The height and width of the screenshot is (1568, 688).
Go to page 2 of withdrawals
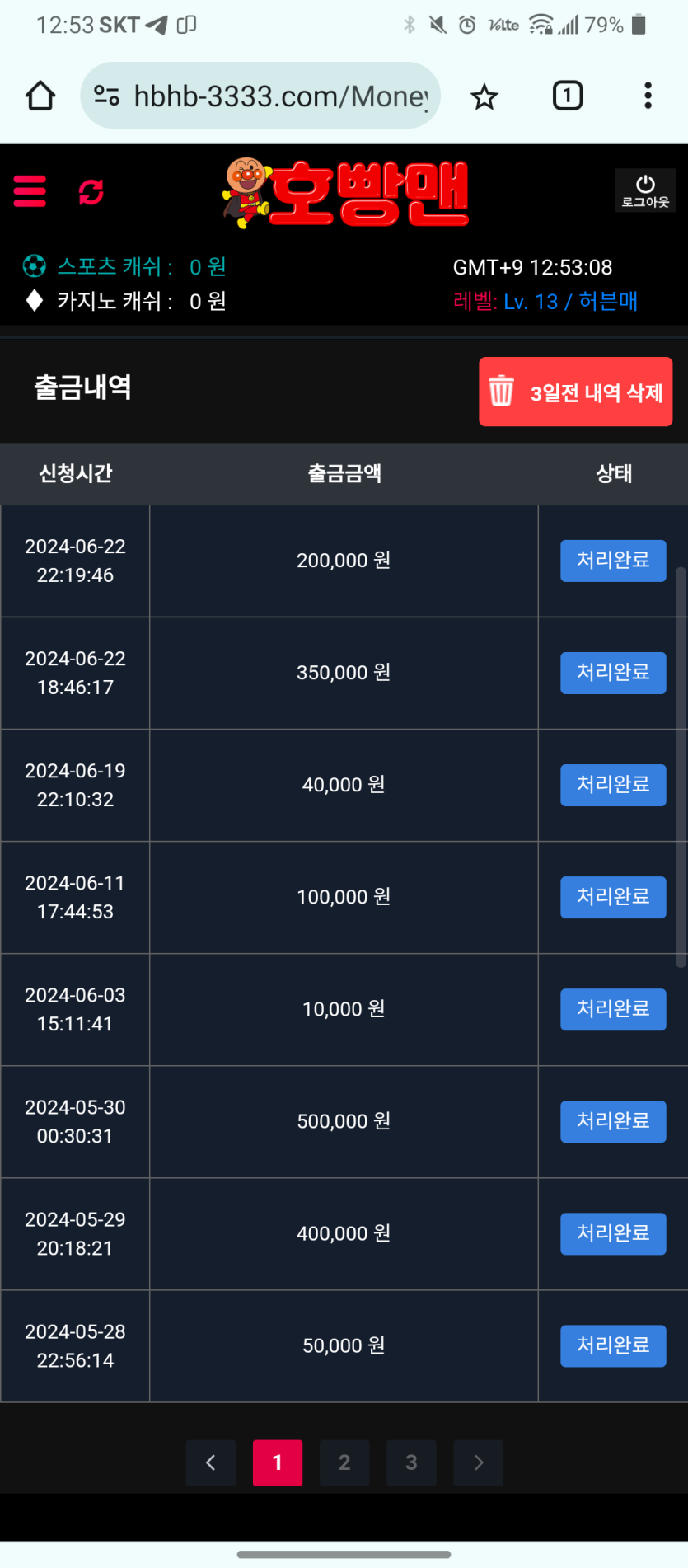coord(344,1462)
